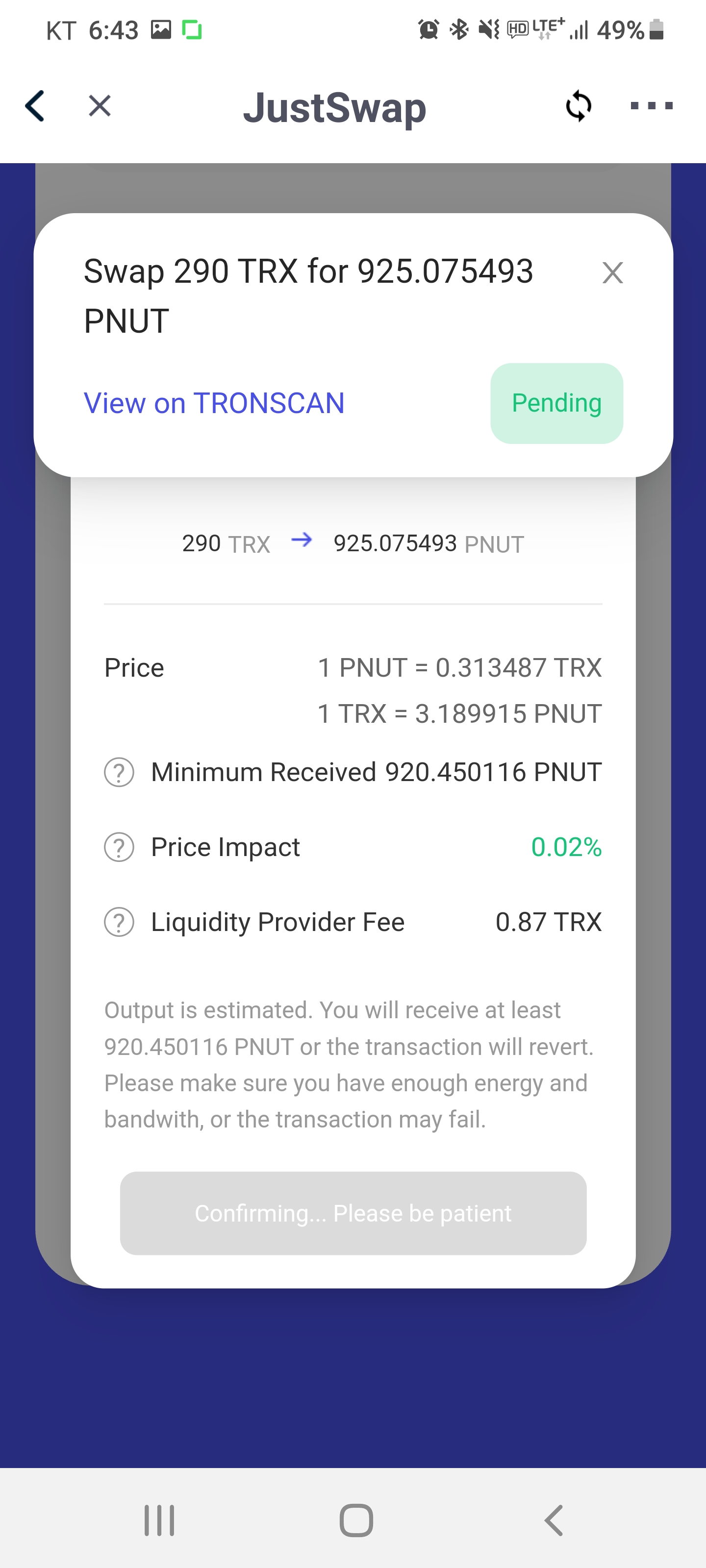The height and width of the screenshot is (1568, 706).
Task: Show help for Liquidity Provider Fee
Action: [x=120, y=922]
